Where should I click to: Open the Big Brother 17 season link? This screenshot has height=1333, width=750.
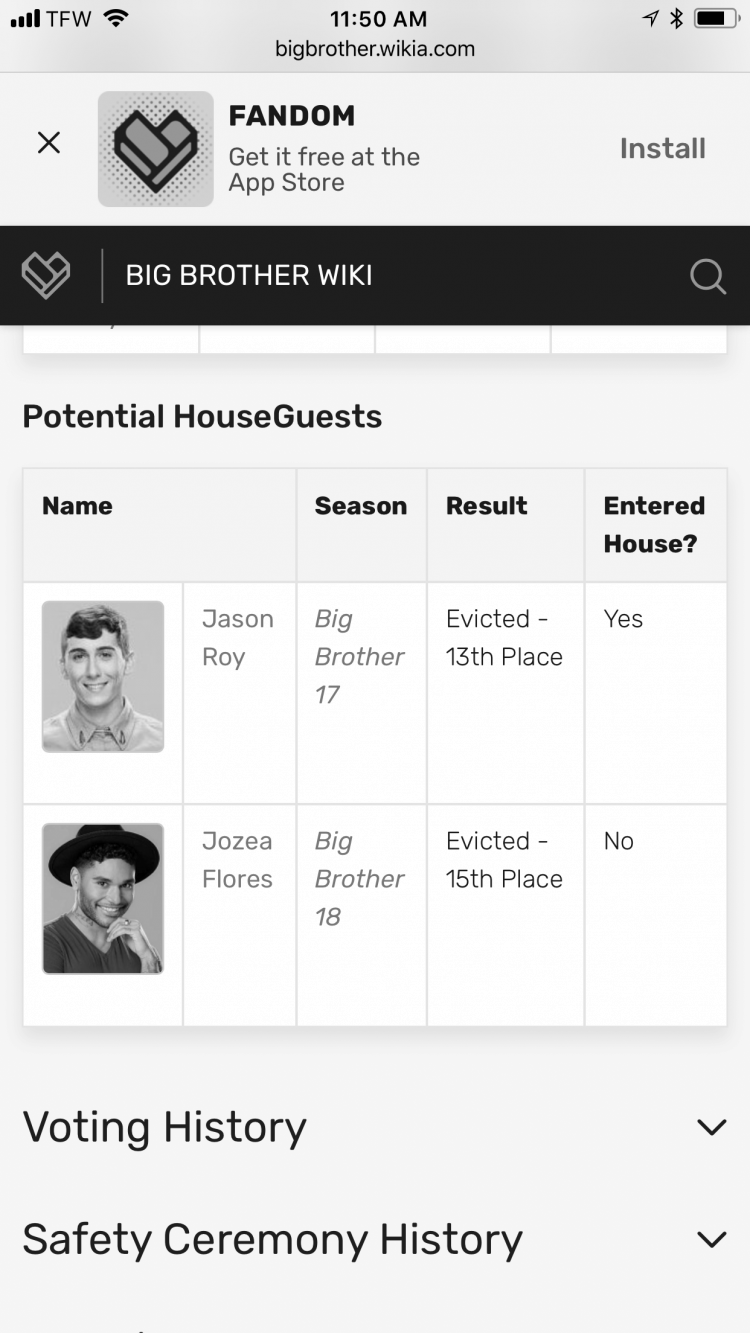click(x=359, y=657)
